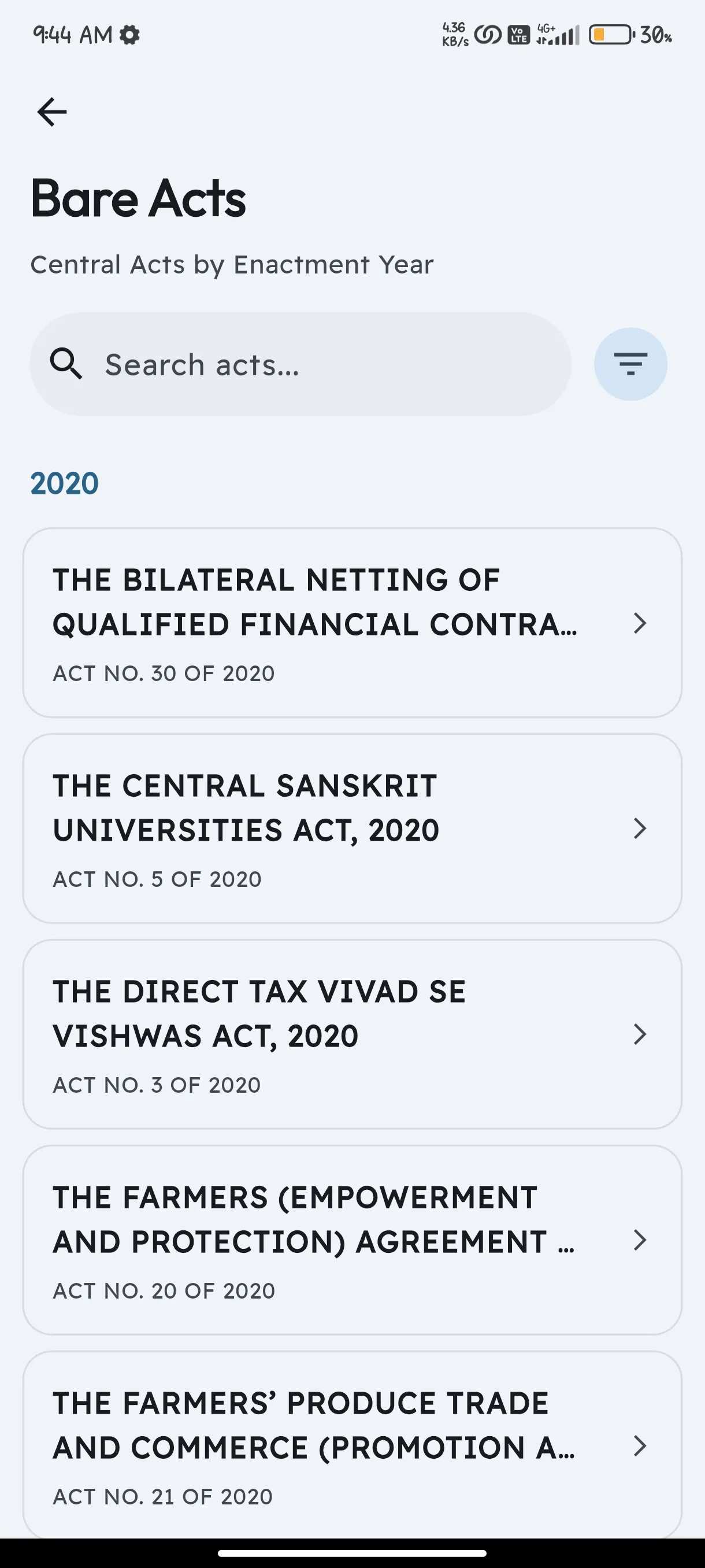Tap ACT NO. 5 OF 2020 label

(157, 878)
